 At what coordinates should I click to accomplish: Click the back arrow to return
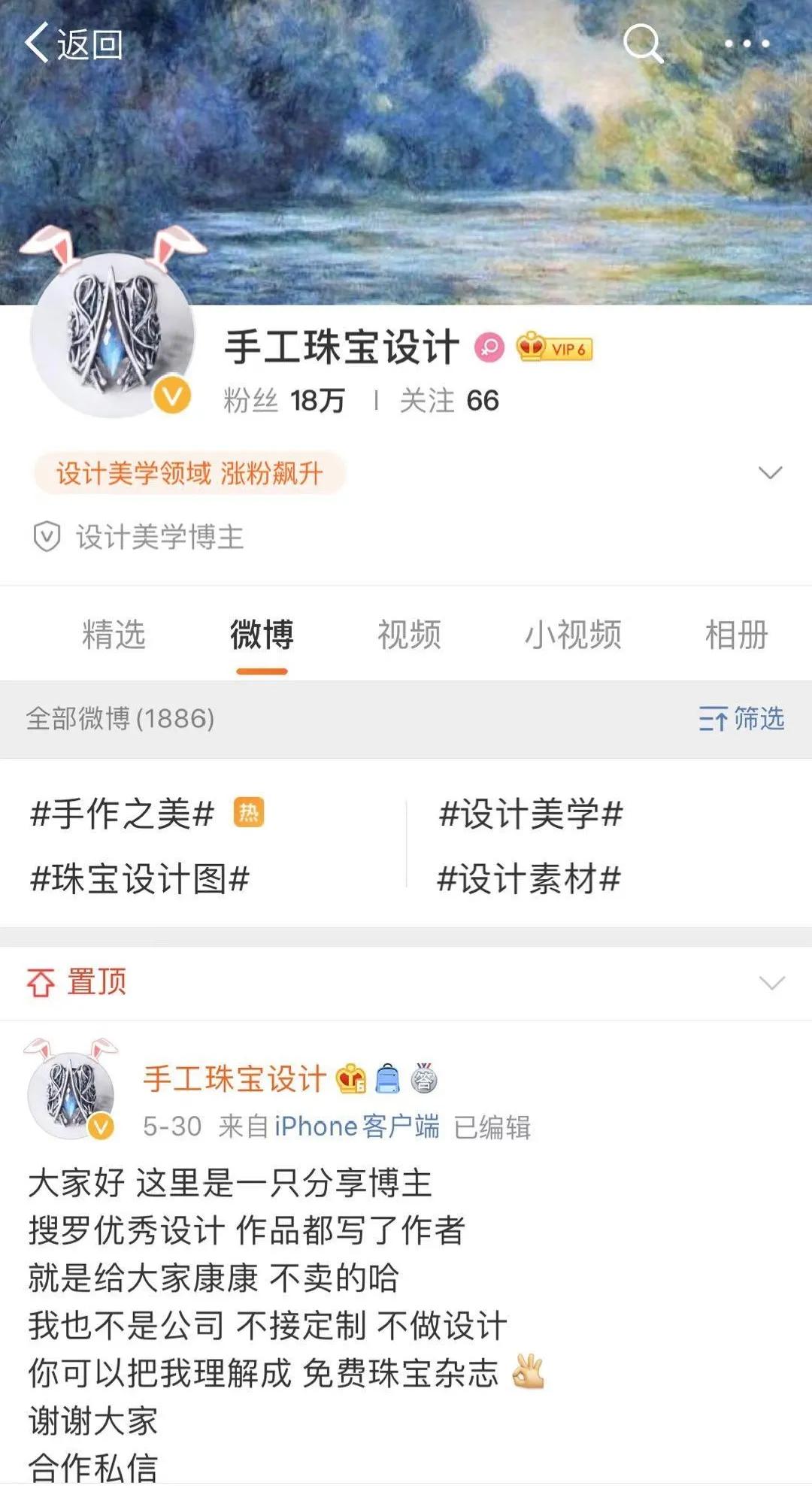(35, 43)
